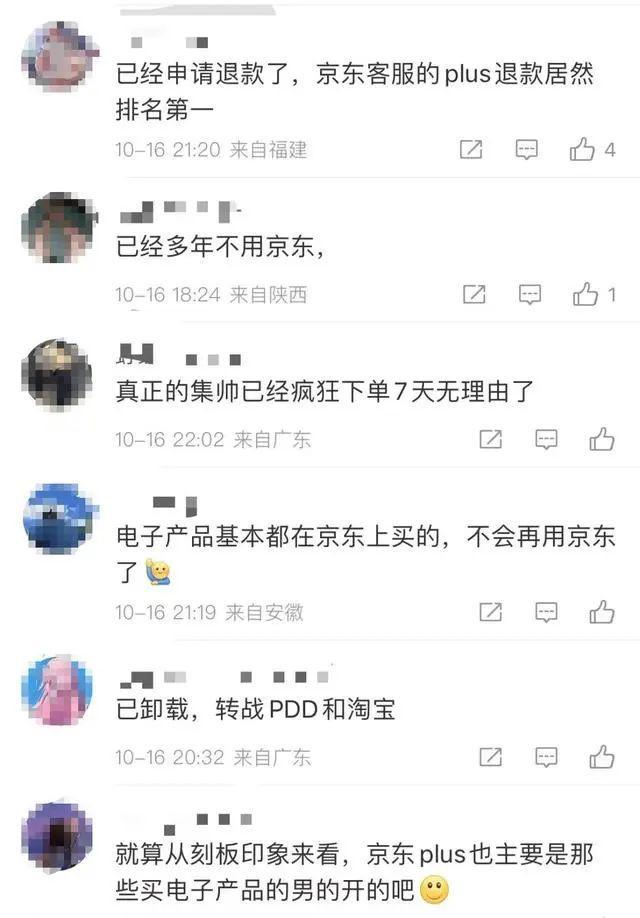
Task: Reply to the comment posted from 福建
Action: (526, 150)
